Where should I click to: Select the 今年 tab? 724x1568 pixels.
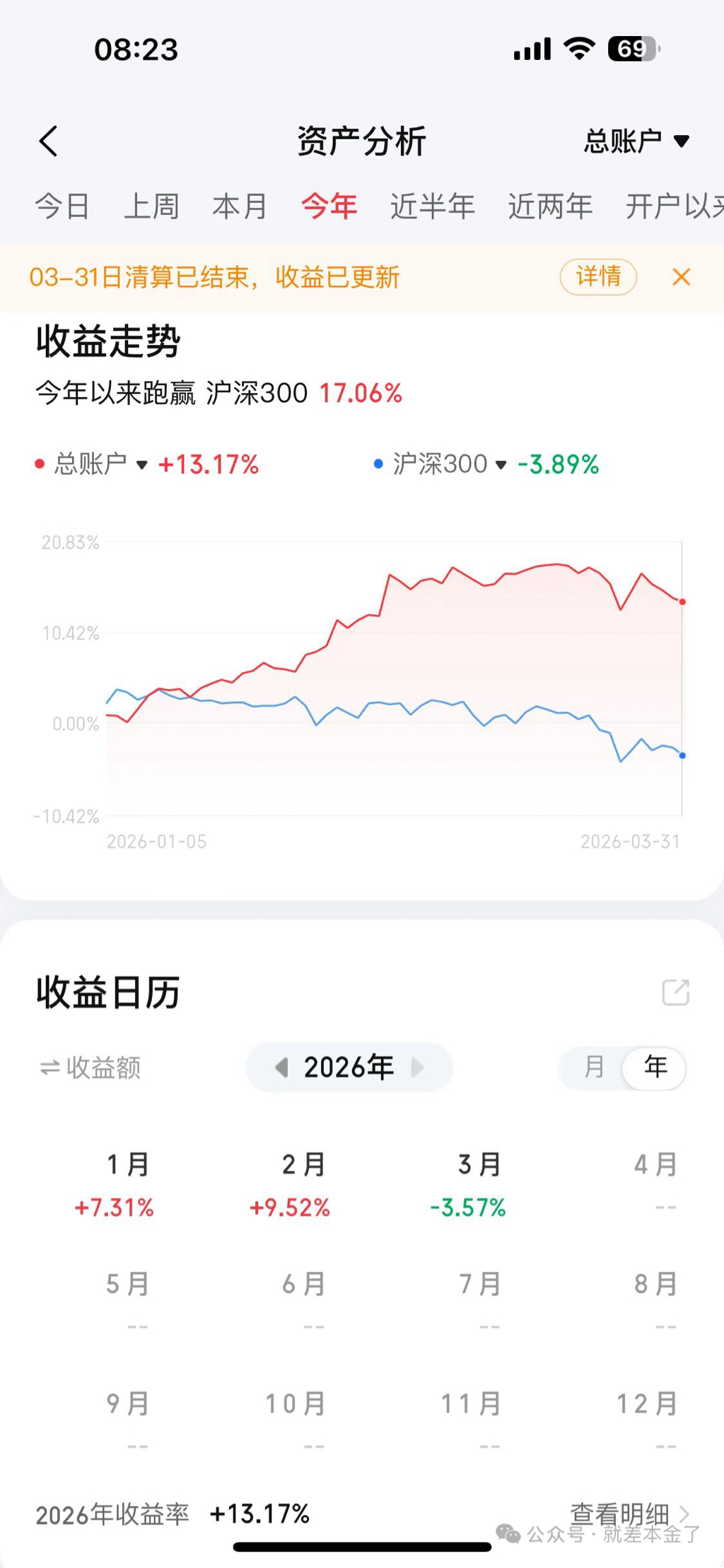coord(329,206)
